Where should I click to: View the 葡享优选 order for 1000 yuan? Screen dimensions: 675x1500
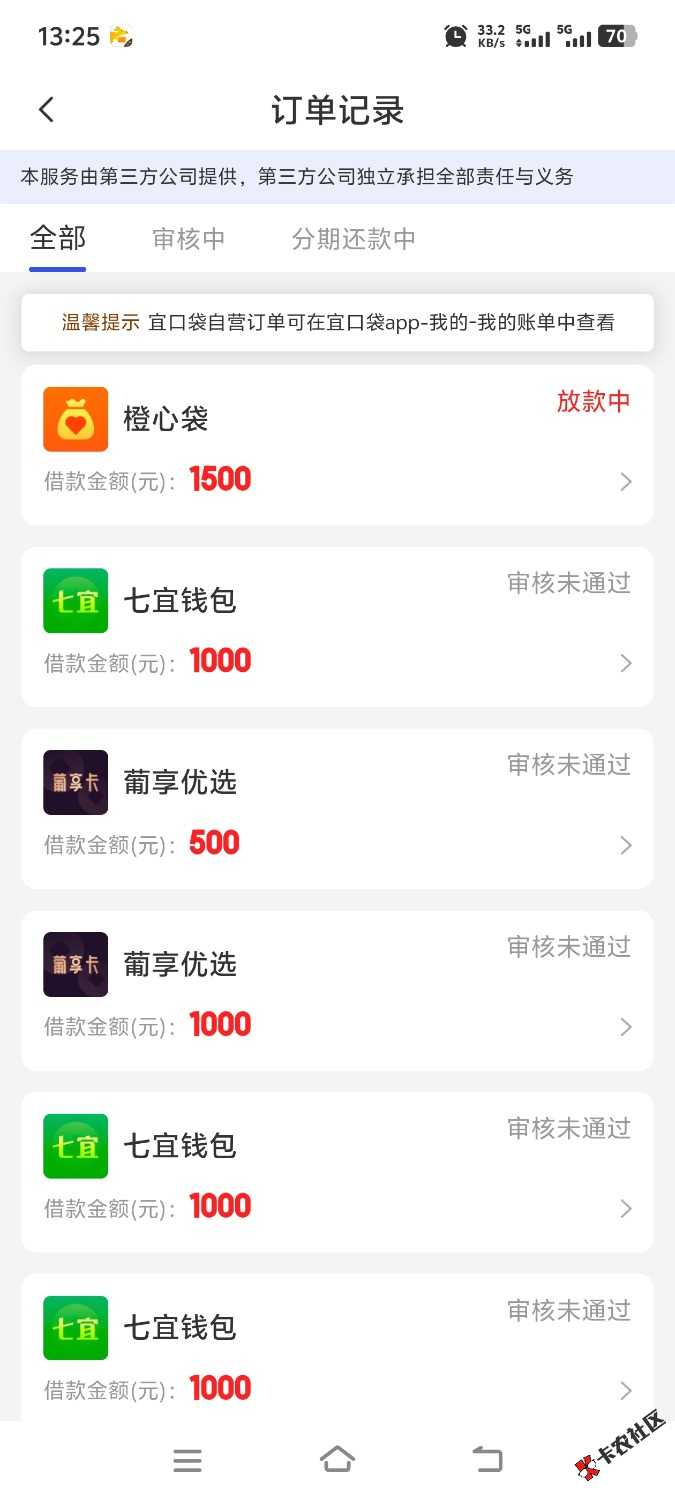[337, 990]
